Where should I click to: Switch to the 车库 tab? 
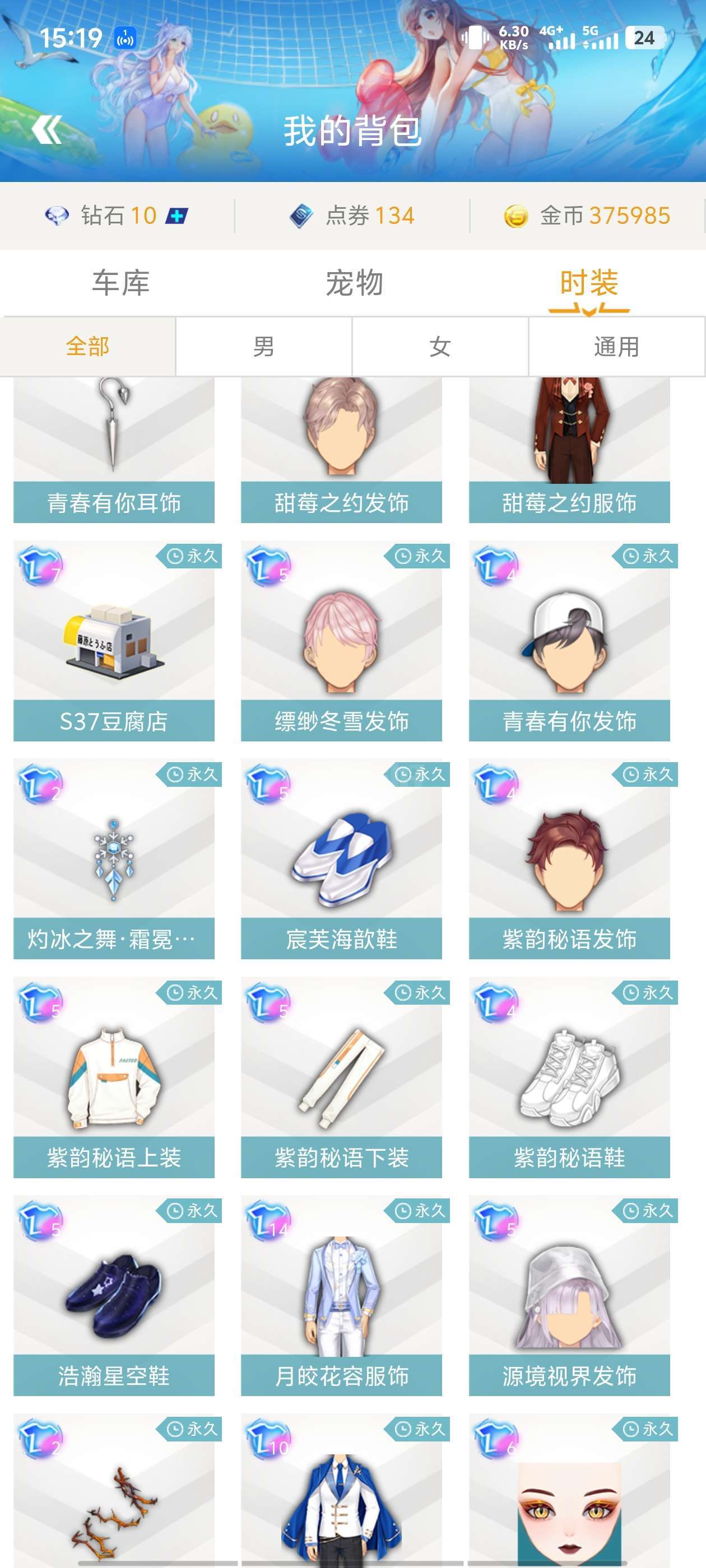coord(120,284)
